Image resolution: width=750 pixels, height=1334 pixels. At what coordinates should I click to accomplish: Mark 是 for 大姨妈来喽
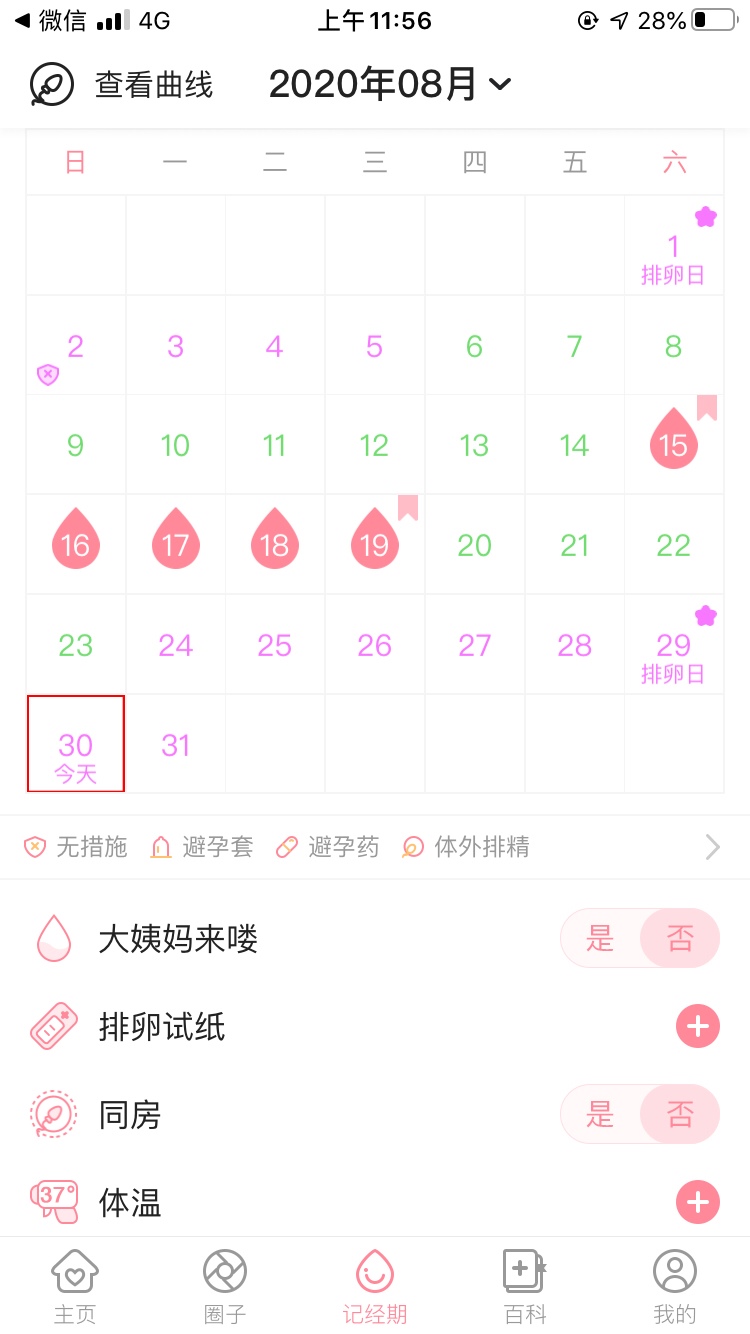(x=600, y=938)
